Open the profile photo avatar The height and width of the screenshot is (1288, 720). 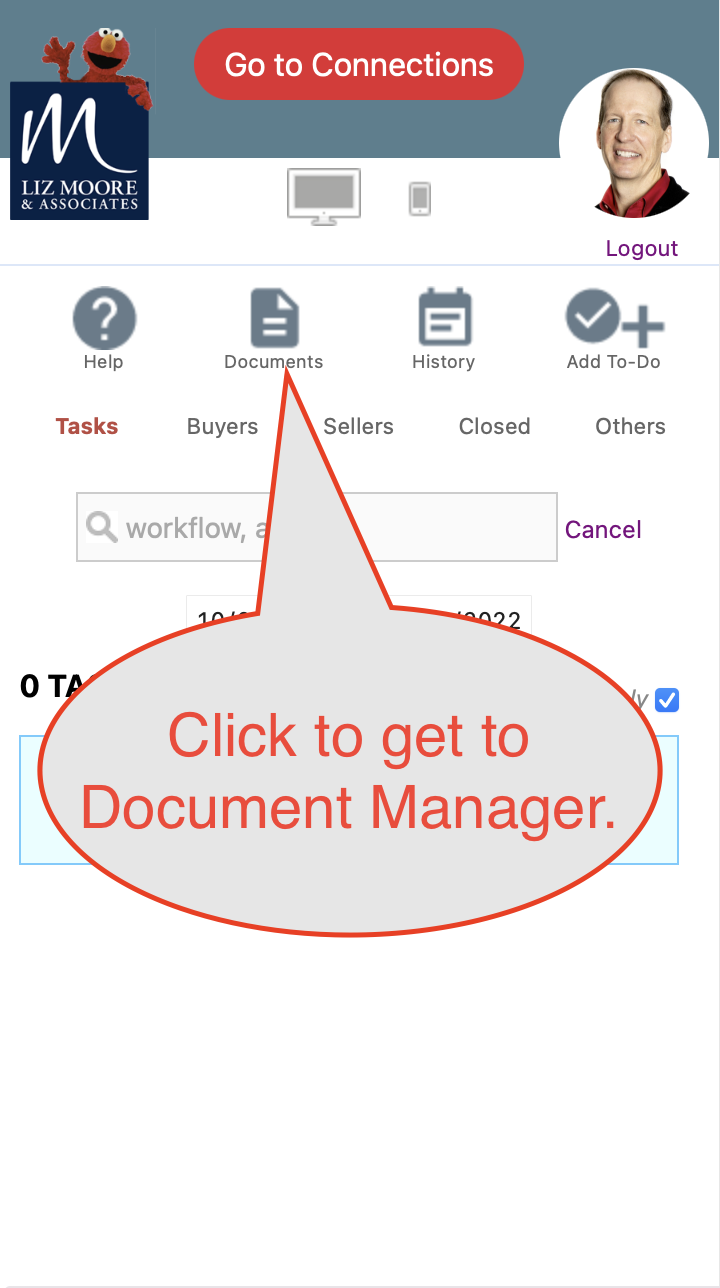pos(638,145)
